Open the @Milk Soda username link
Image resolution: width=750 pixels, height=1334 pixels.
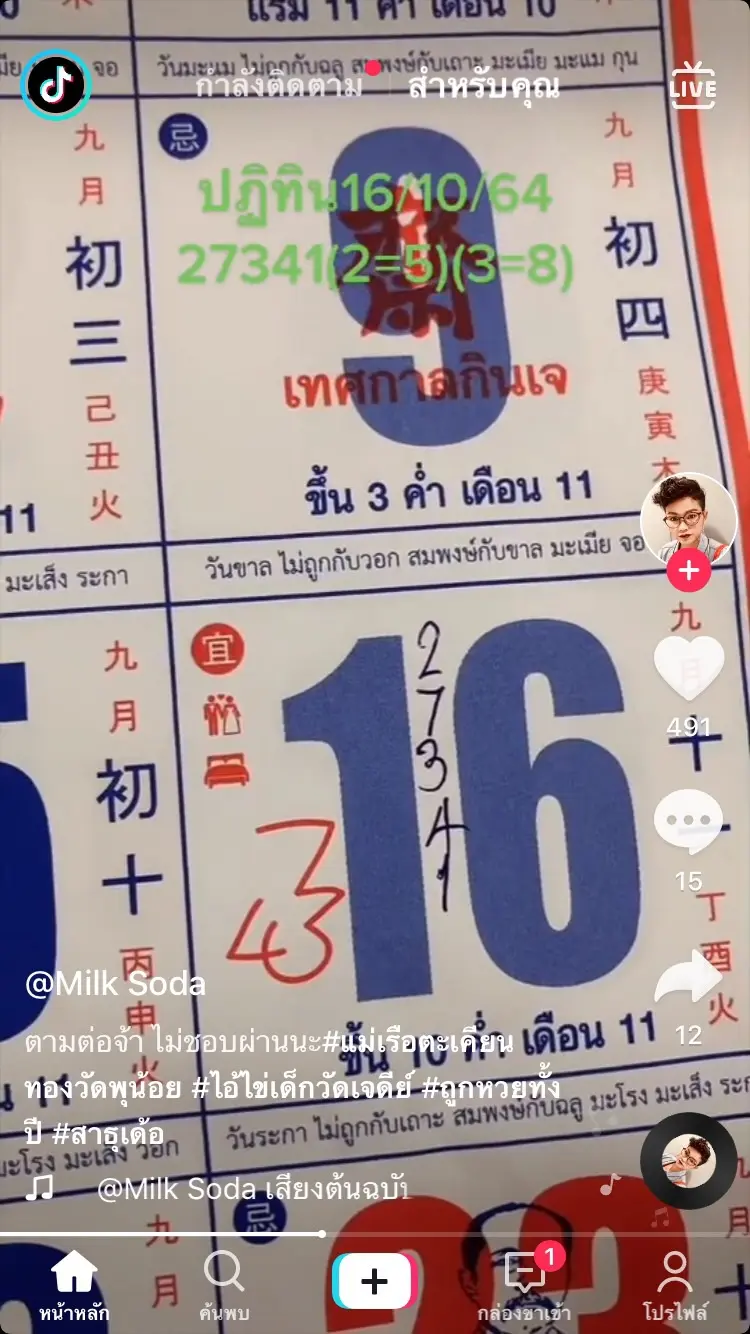114,984
